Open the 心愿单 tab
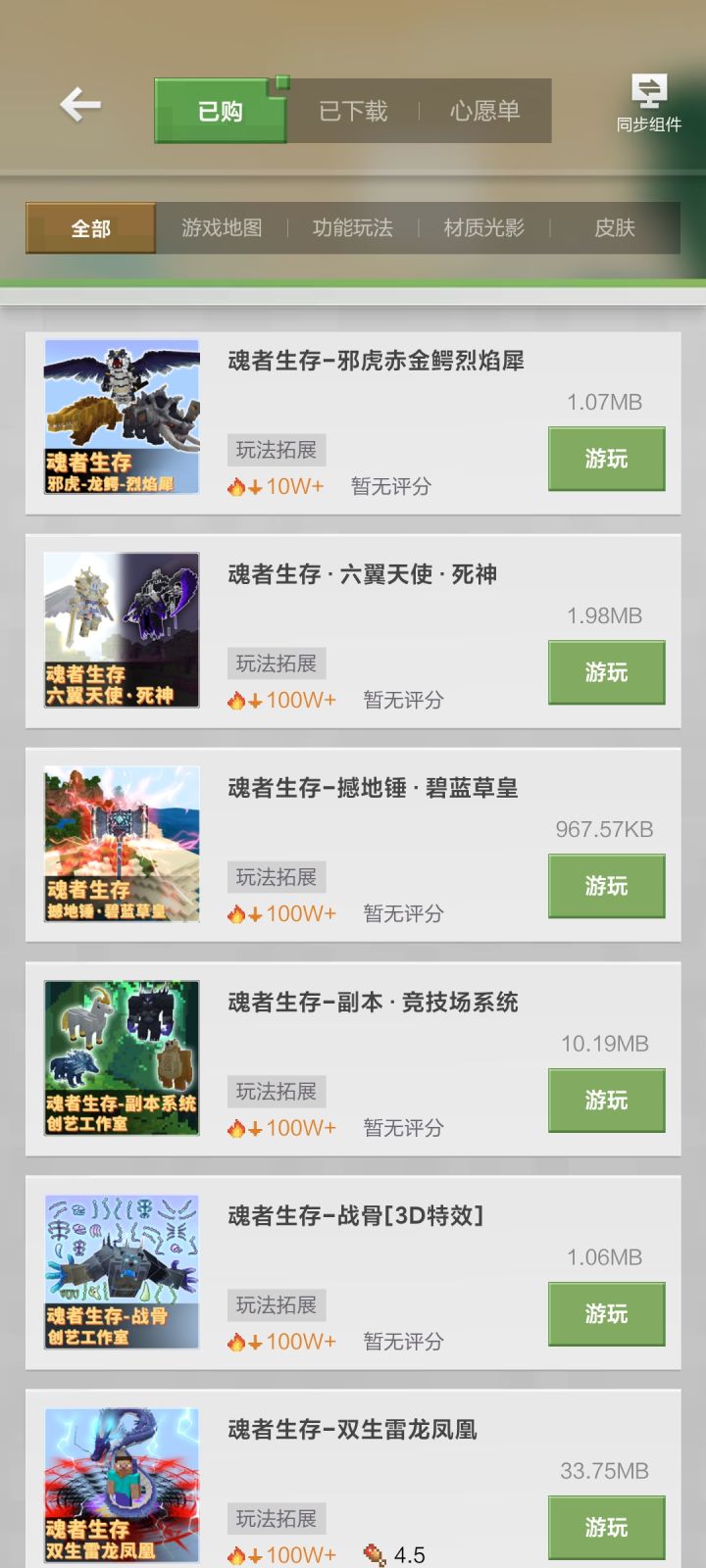This screenshot has width=706, height=1568. pyautogui.click(x=486, y=111)
